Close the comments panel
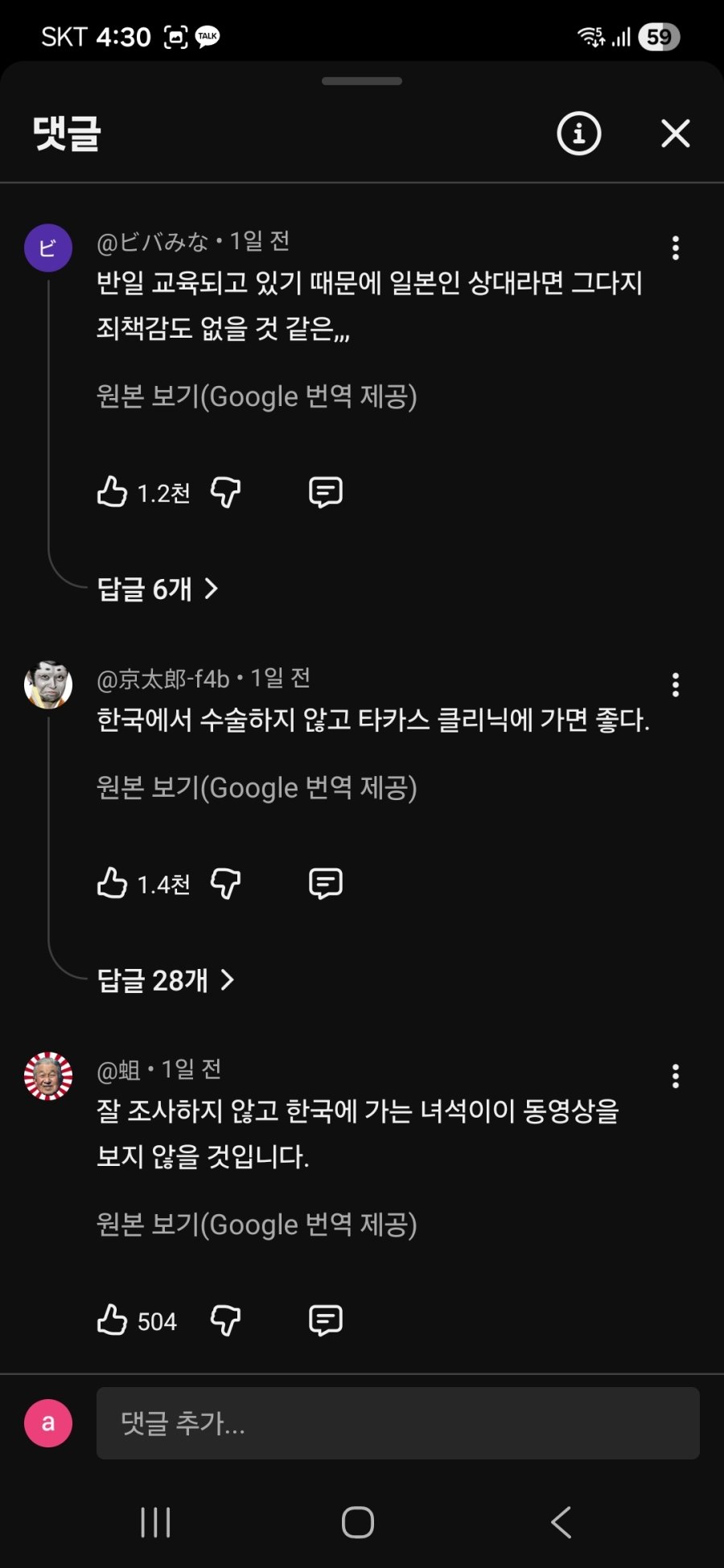Screen dimensions: 724x1568 [675, 133]
